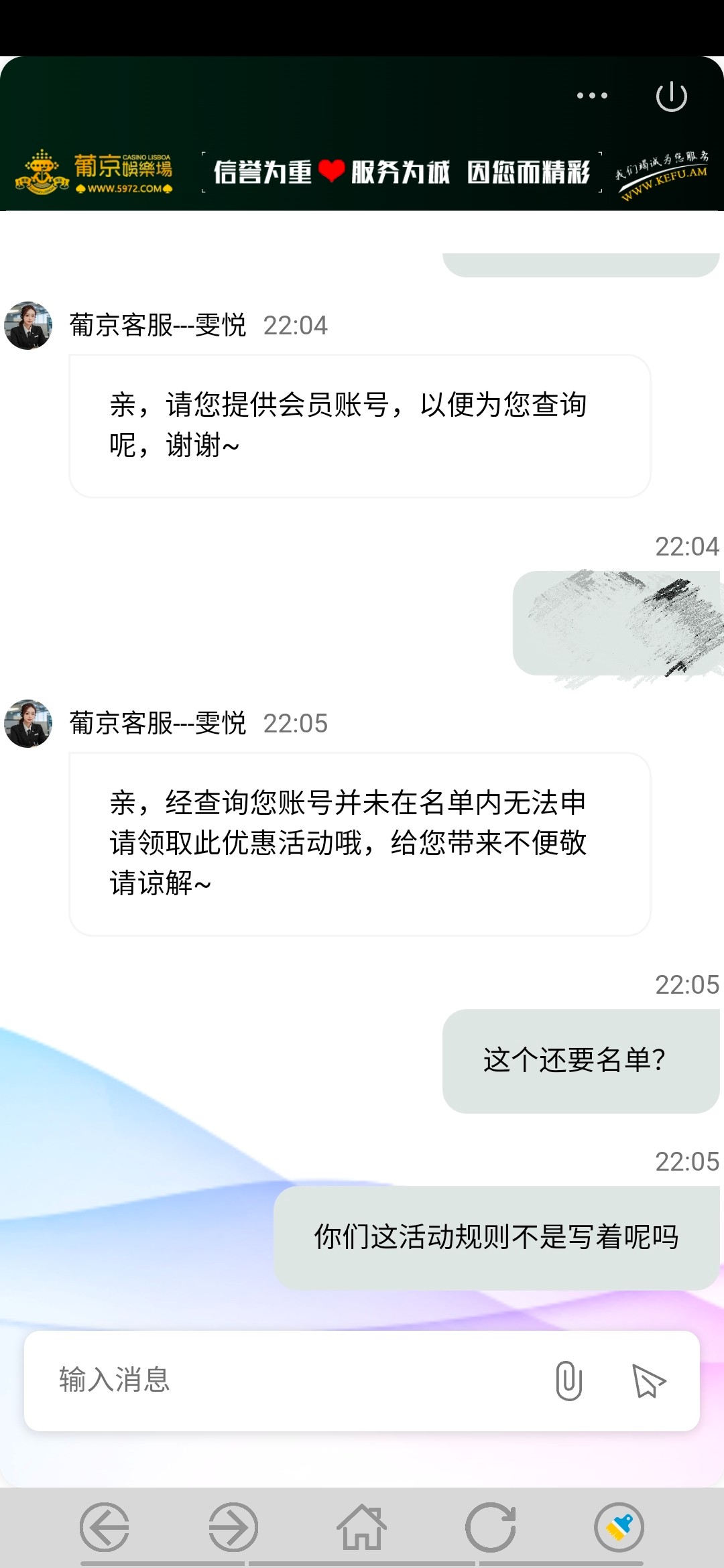Reload the page with refresh icon
This screenshot has width=724, height=1568.
click(491, 1527)
